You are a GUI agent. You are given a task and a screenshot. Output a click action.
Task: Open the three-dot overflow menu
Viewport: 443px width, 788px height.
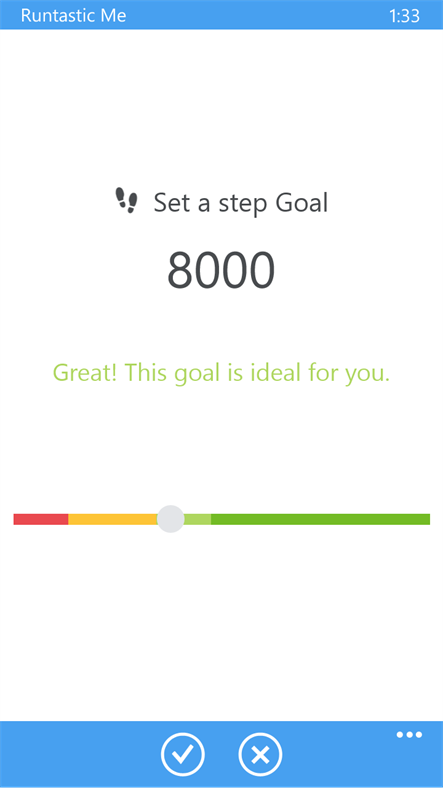click(409, 735)
